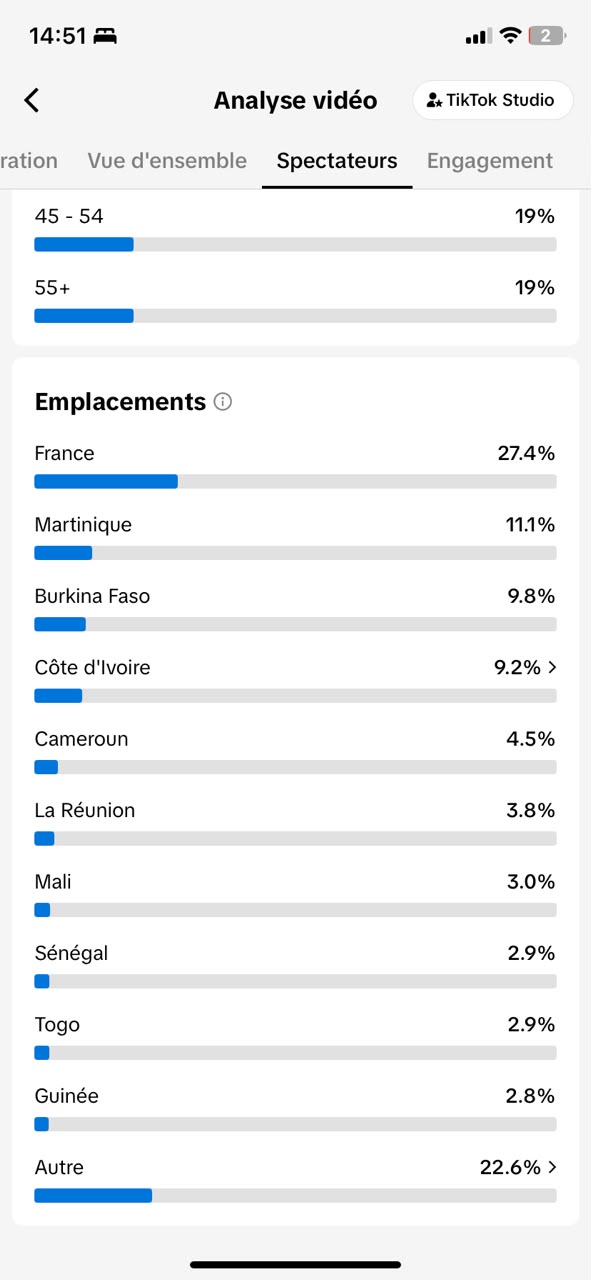Open the info icon beside Emplacements

[x=223, y=402]
